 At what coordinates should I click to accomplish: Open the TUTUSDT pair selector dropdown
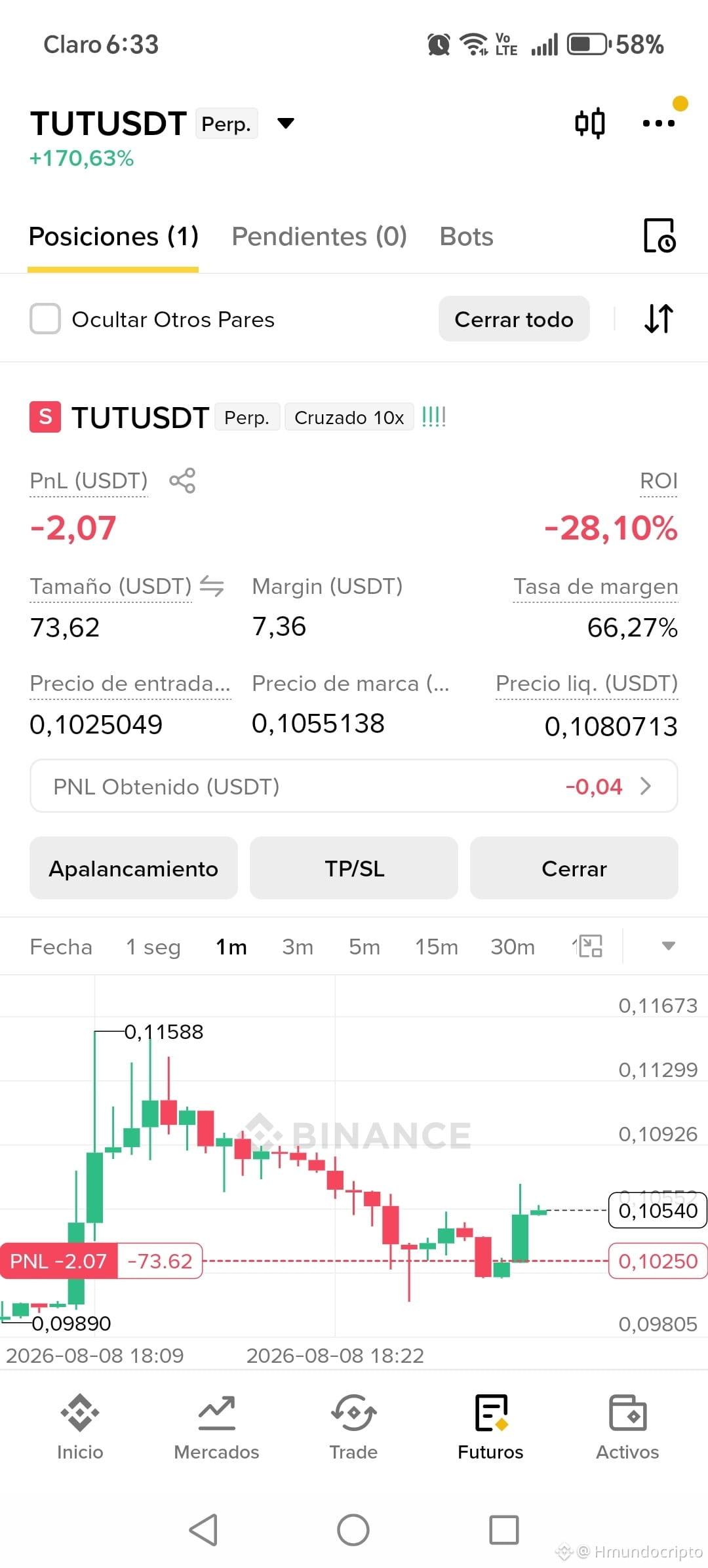click(x=286, y=123)
